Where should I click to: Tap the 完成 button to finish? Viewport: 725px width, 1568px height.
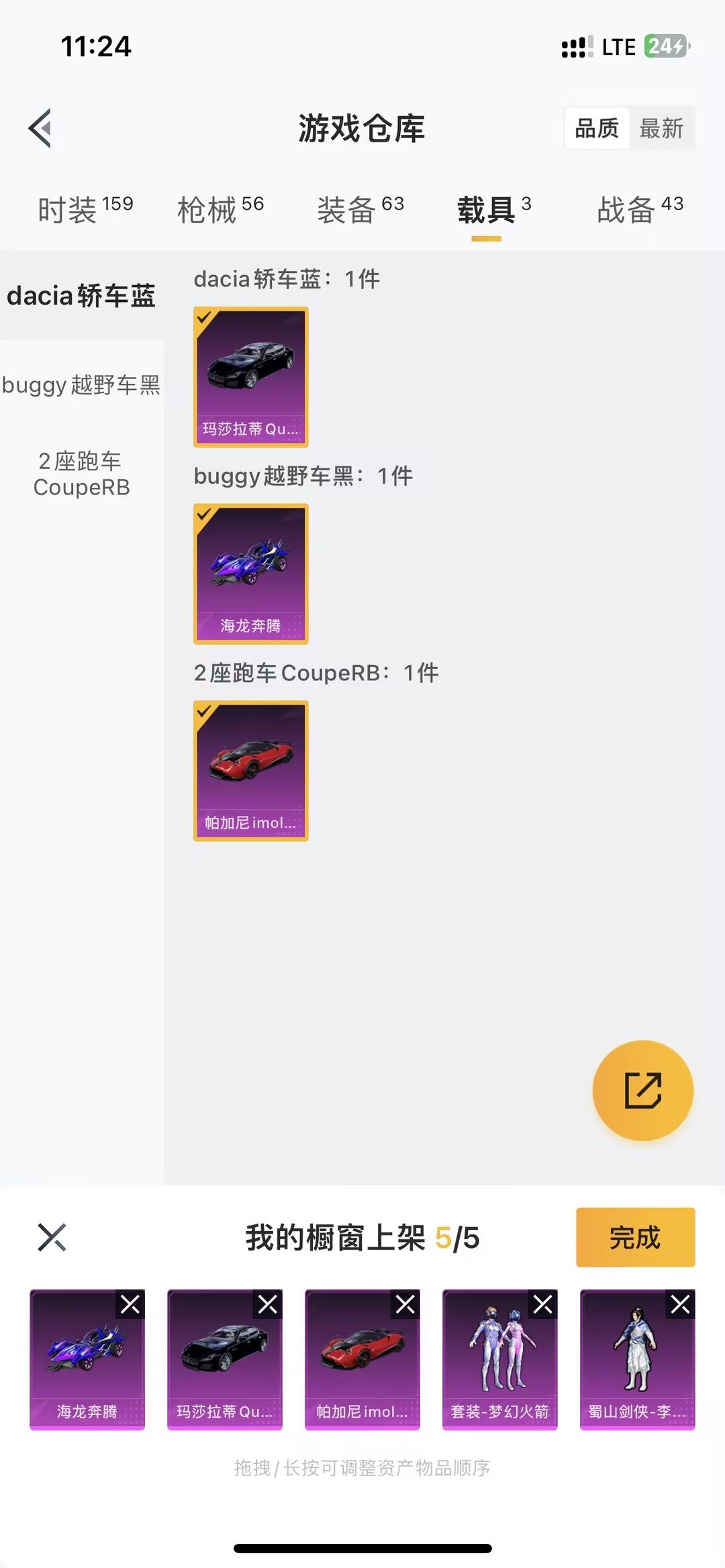pos(634,1238)
